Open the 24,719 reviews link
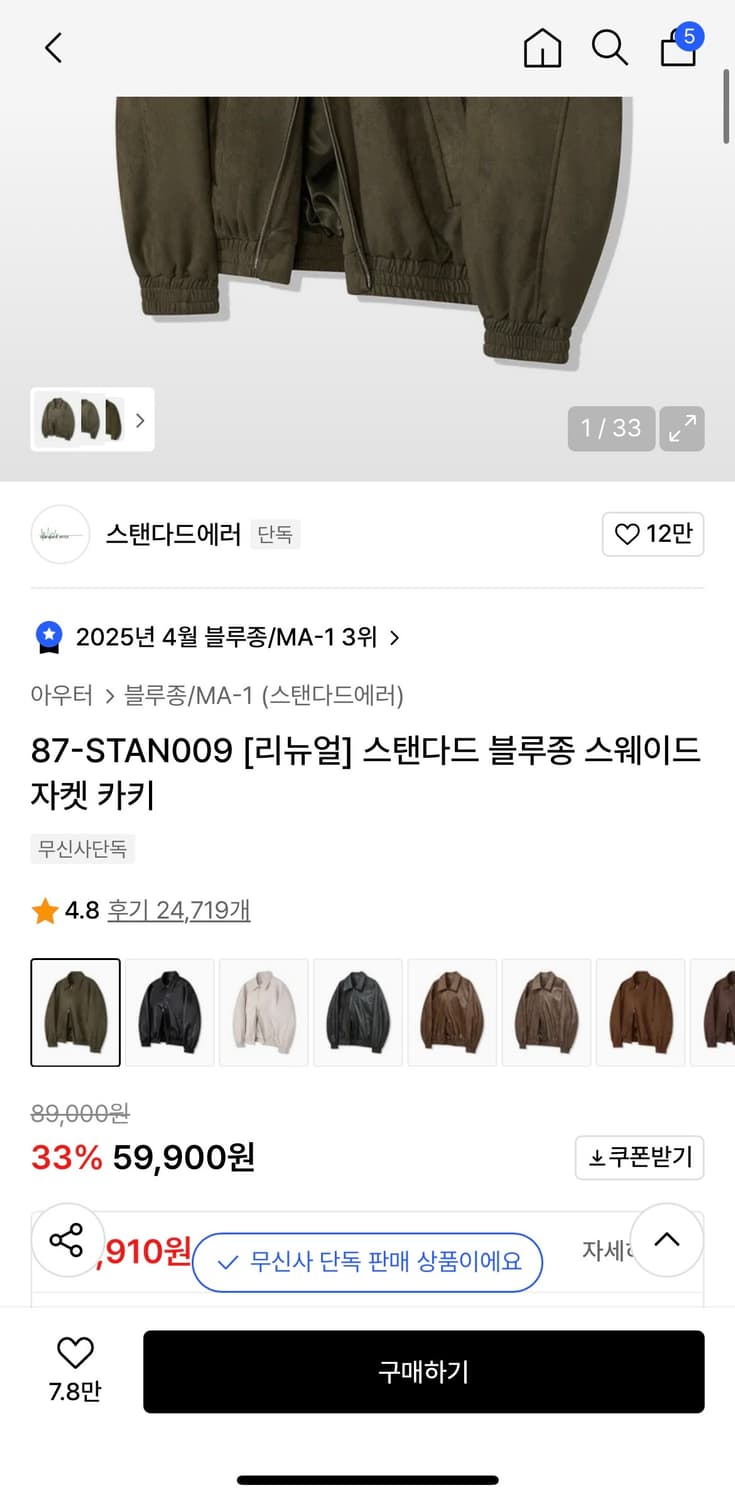 click(x=178, y=911)
